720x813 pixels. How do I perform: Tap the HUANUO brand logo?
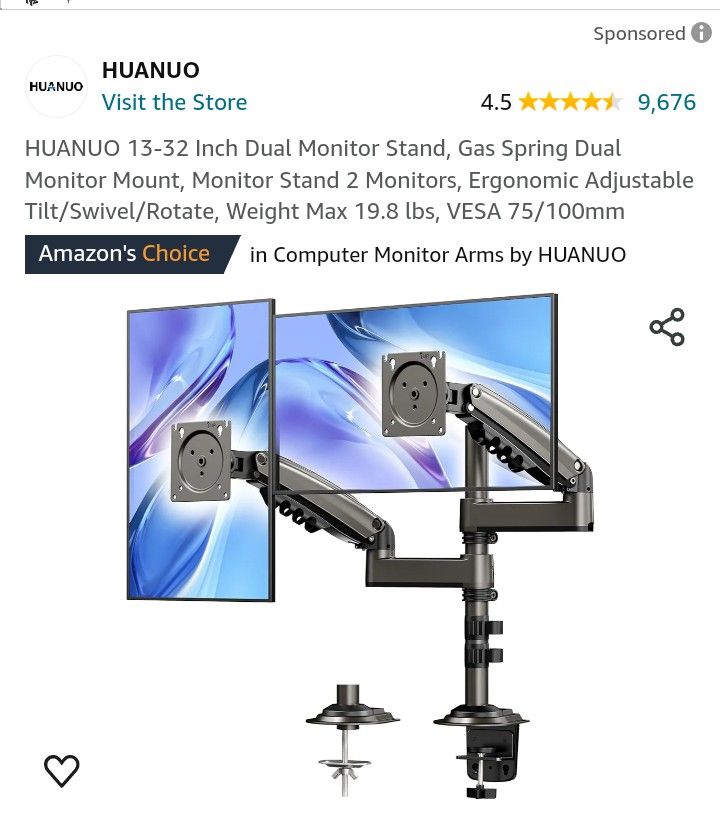pos(56,87)
